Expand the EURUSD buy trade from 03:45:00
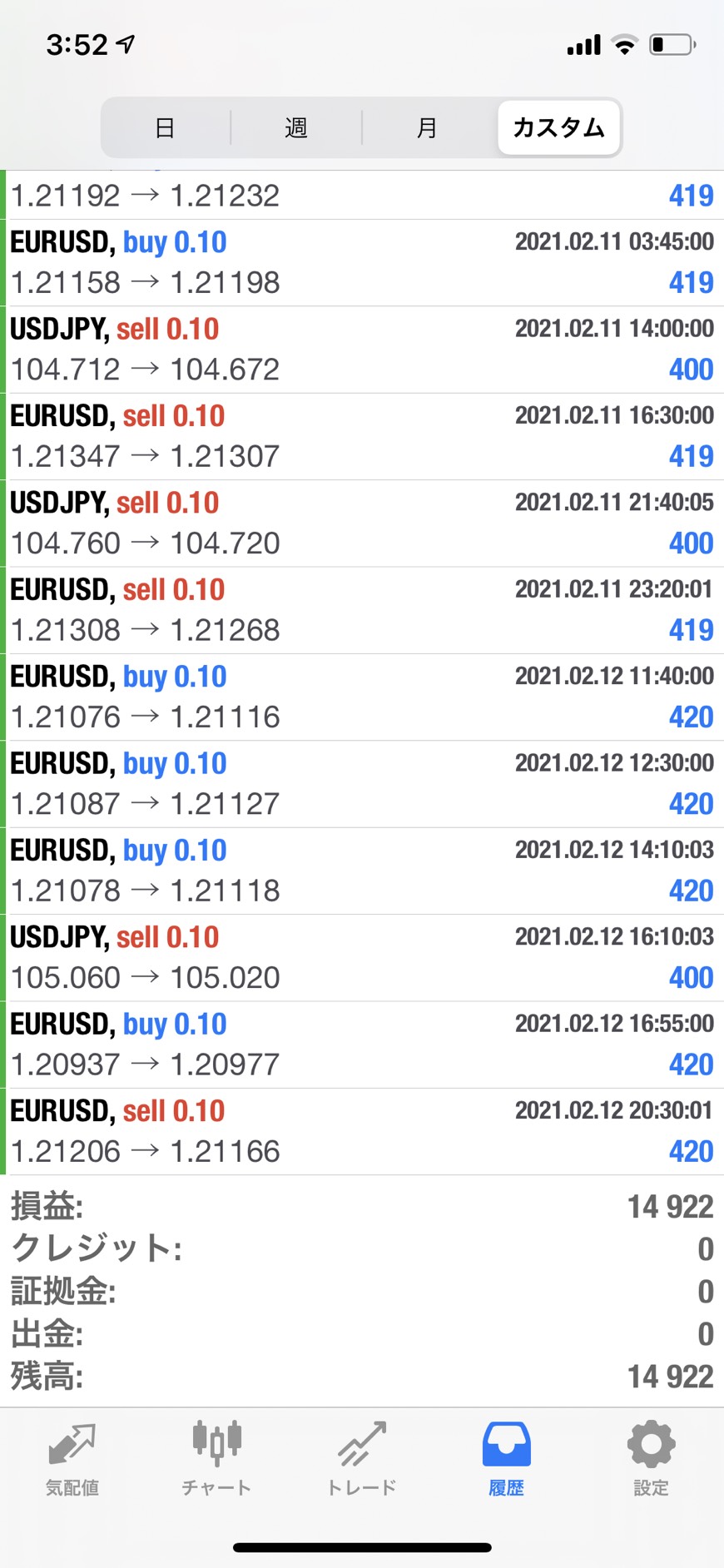The height and width of the screenshot is (1568, 724). click(362, 263)
